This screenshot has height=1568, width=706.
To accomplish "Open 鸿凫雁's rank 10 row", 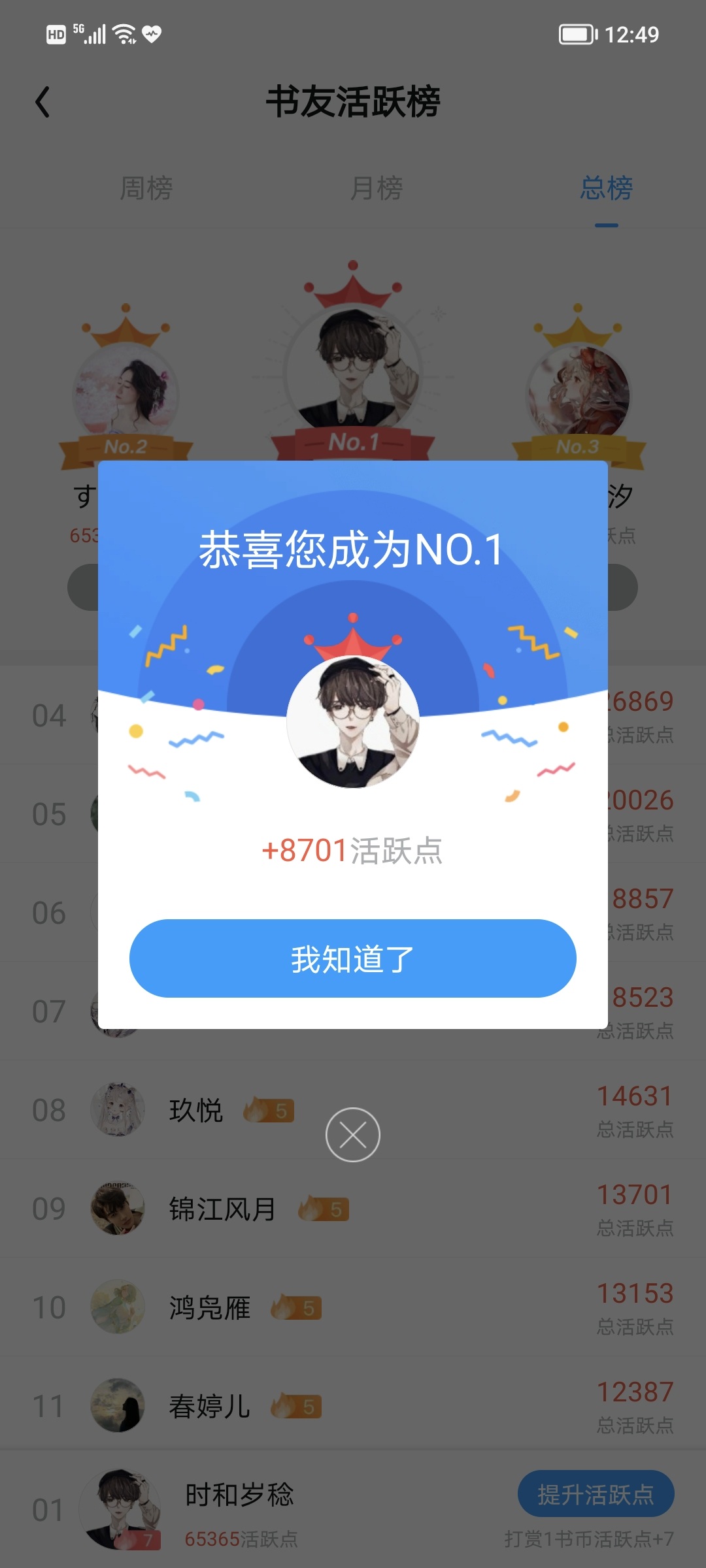I will (x=353, y=1307).
